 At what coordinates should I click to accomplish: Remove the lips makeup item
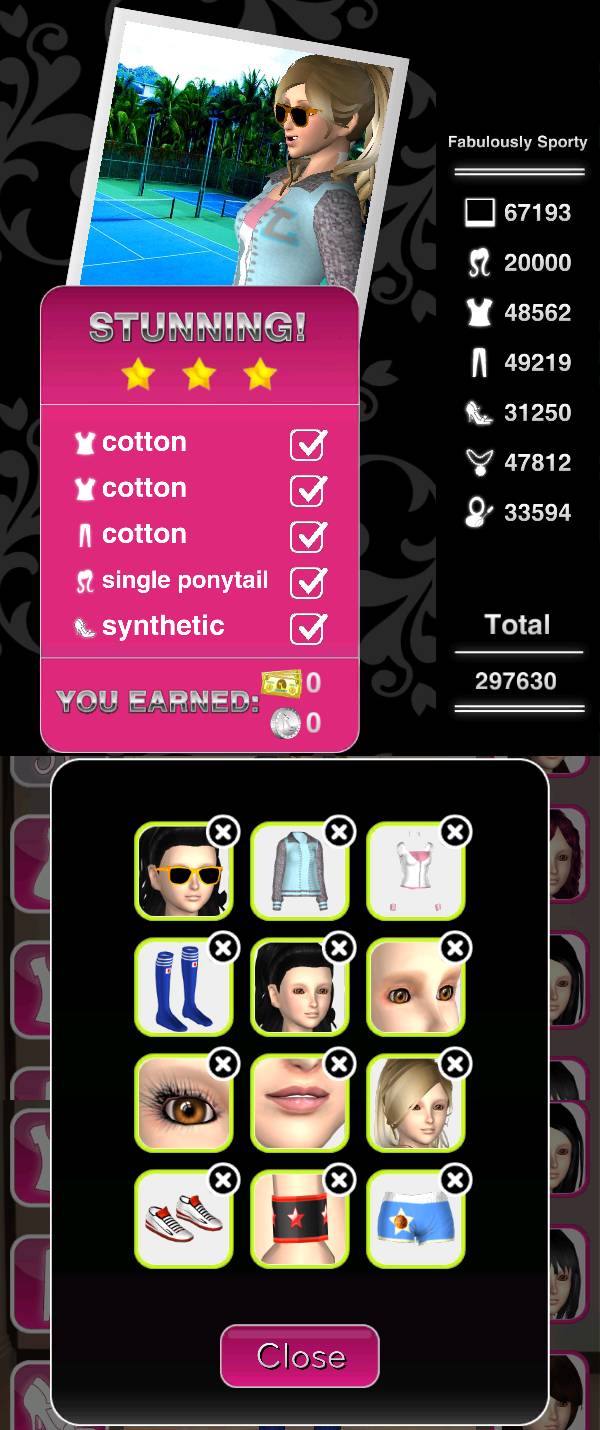pos(340,1064)
